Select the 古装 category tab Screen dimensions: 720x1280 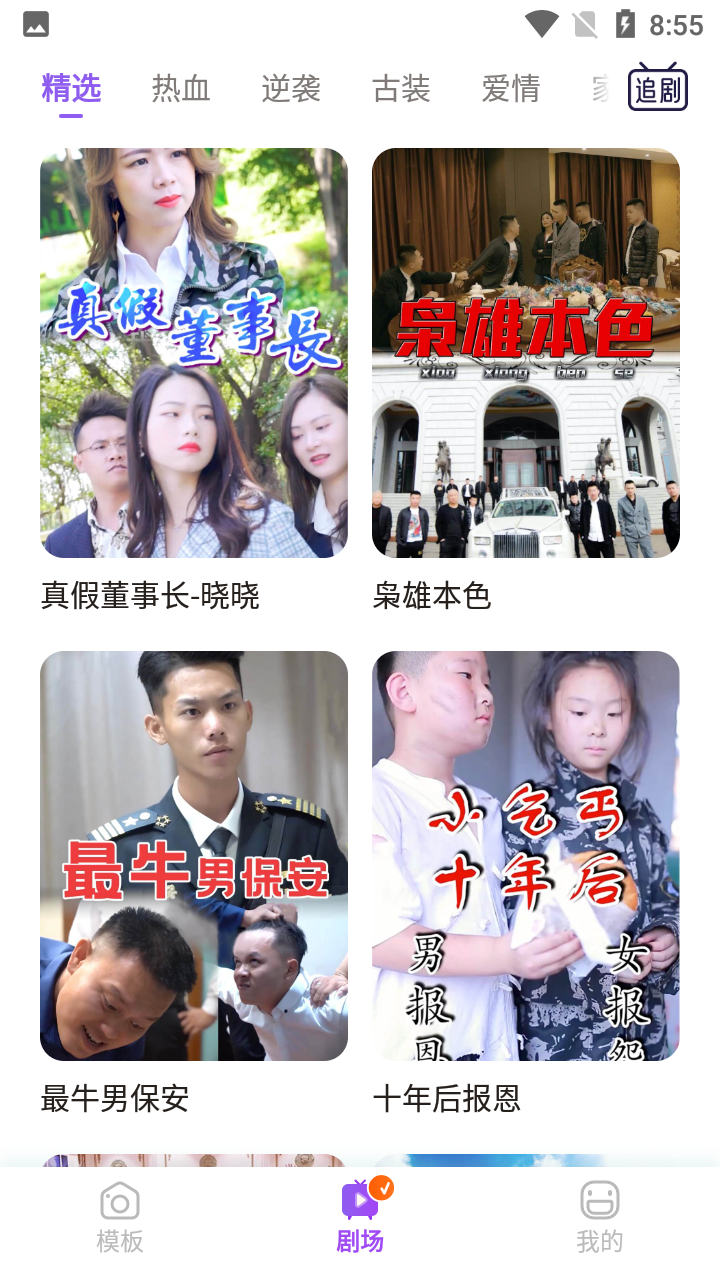point(401,89)
